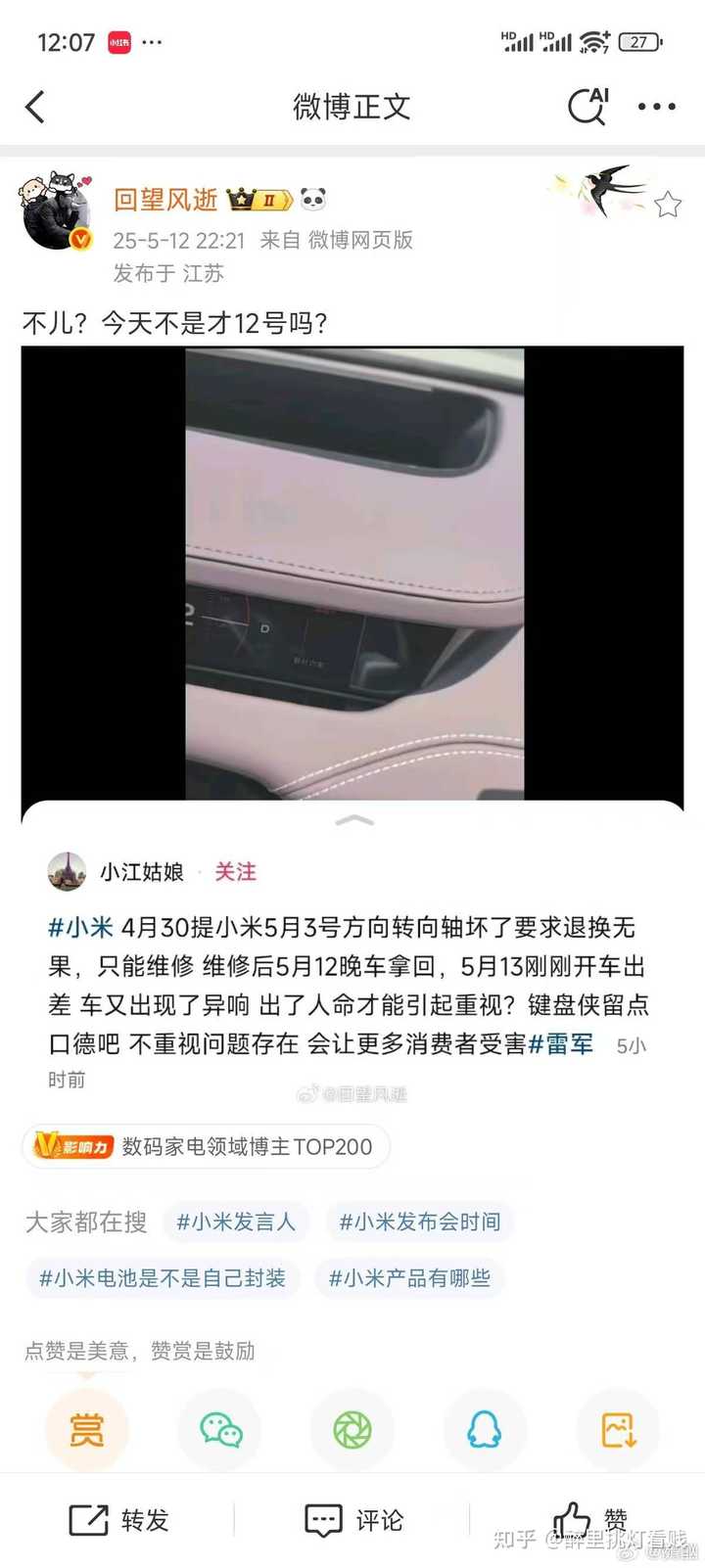
Task: Tap the 赏 reward button
Action: coord(86,1430)
